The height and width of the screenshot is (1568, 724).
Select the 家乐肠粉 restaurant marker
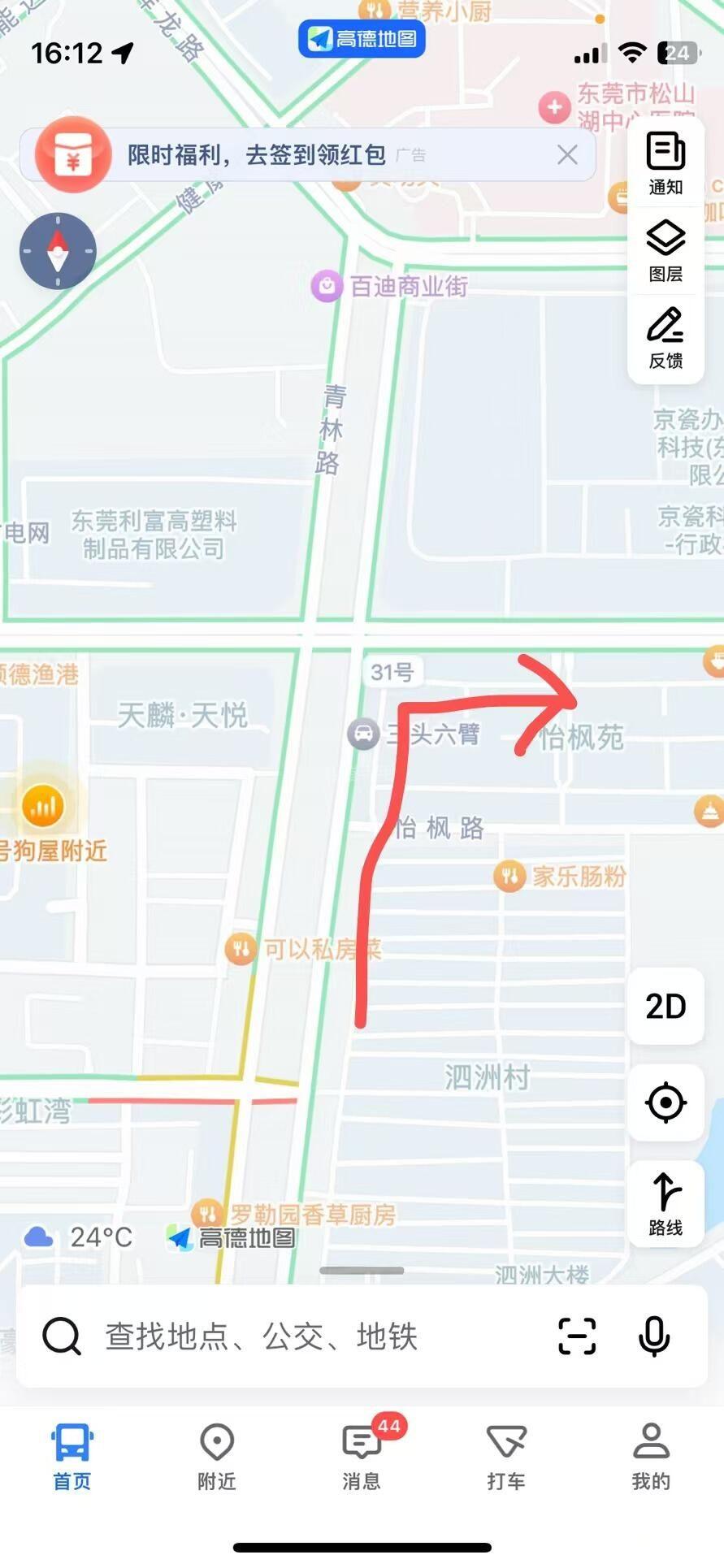510,876
